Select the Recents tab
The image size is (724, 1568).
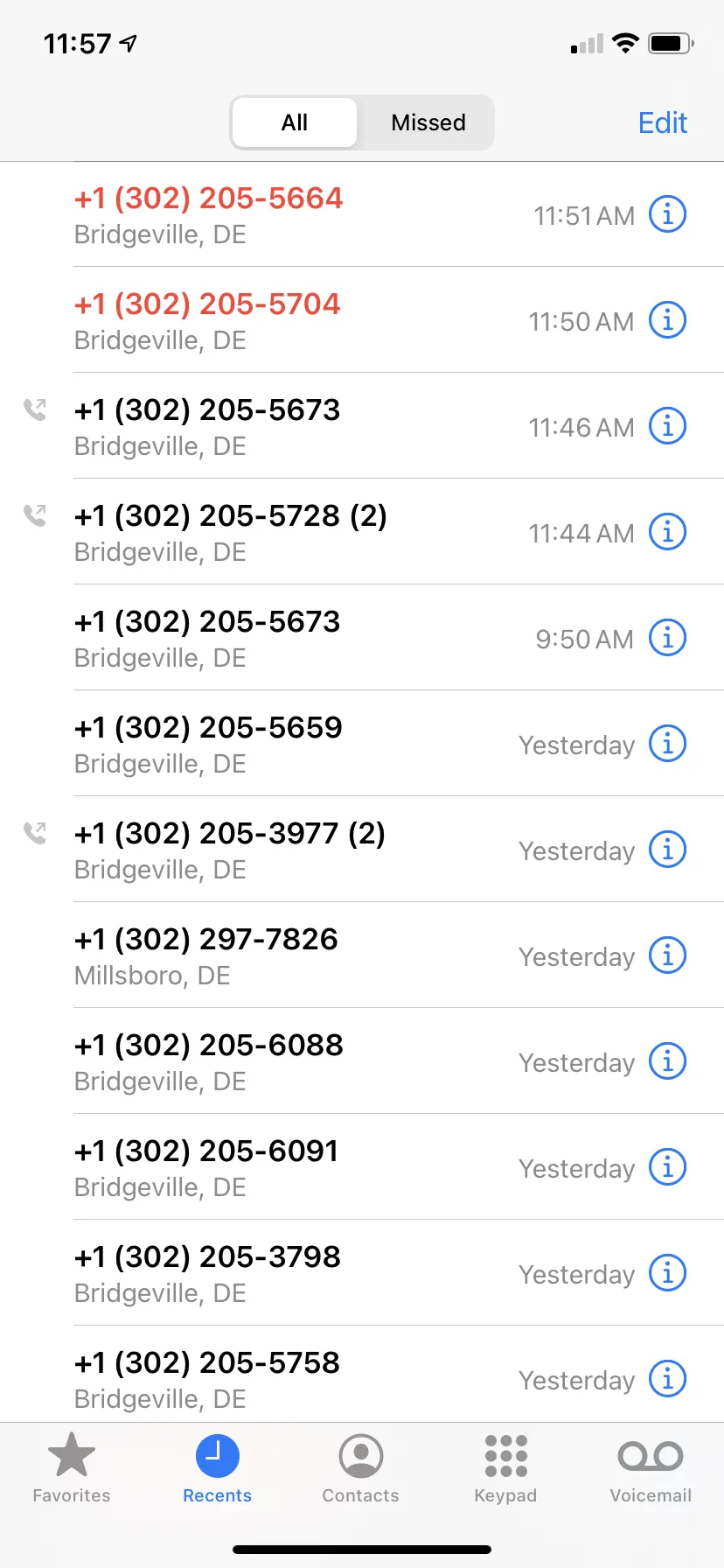click(217, 1468)
